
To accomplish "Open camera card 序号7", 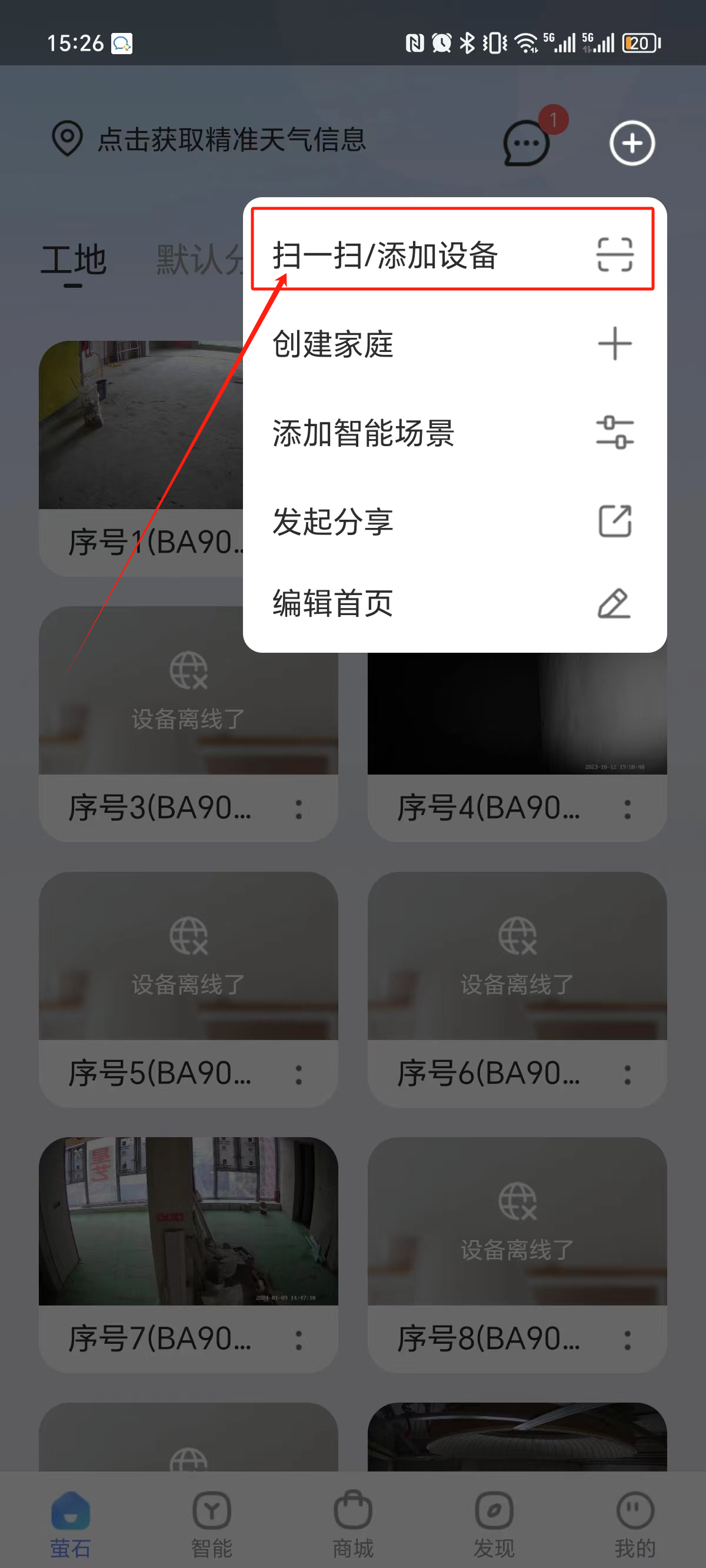I will [x=188, y=1220].
